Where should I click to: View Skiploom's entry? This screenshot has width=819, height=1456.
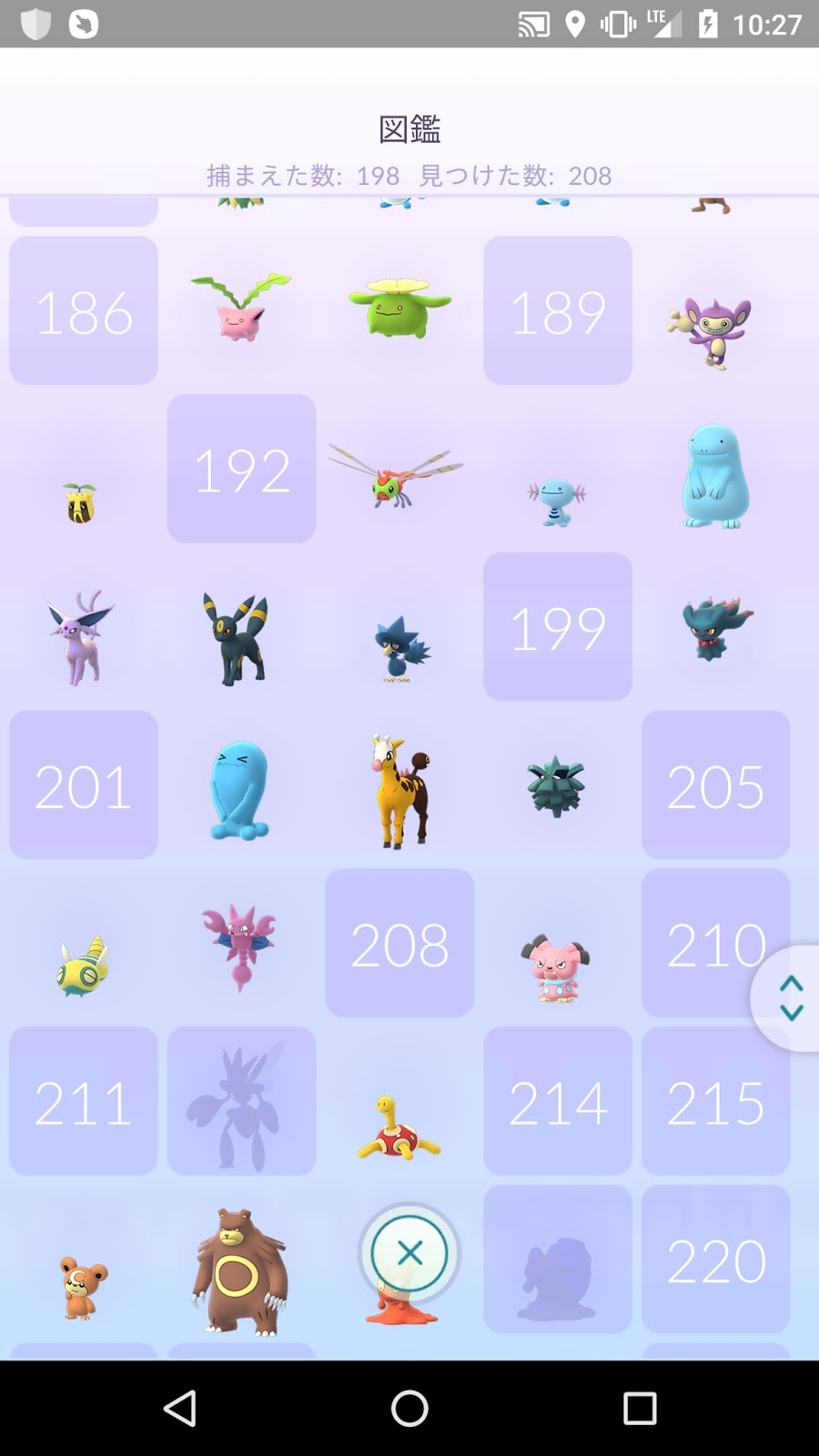click(399, 309)
